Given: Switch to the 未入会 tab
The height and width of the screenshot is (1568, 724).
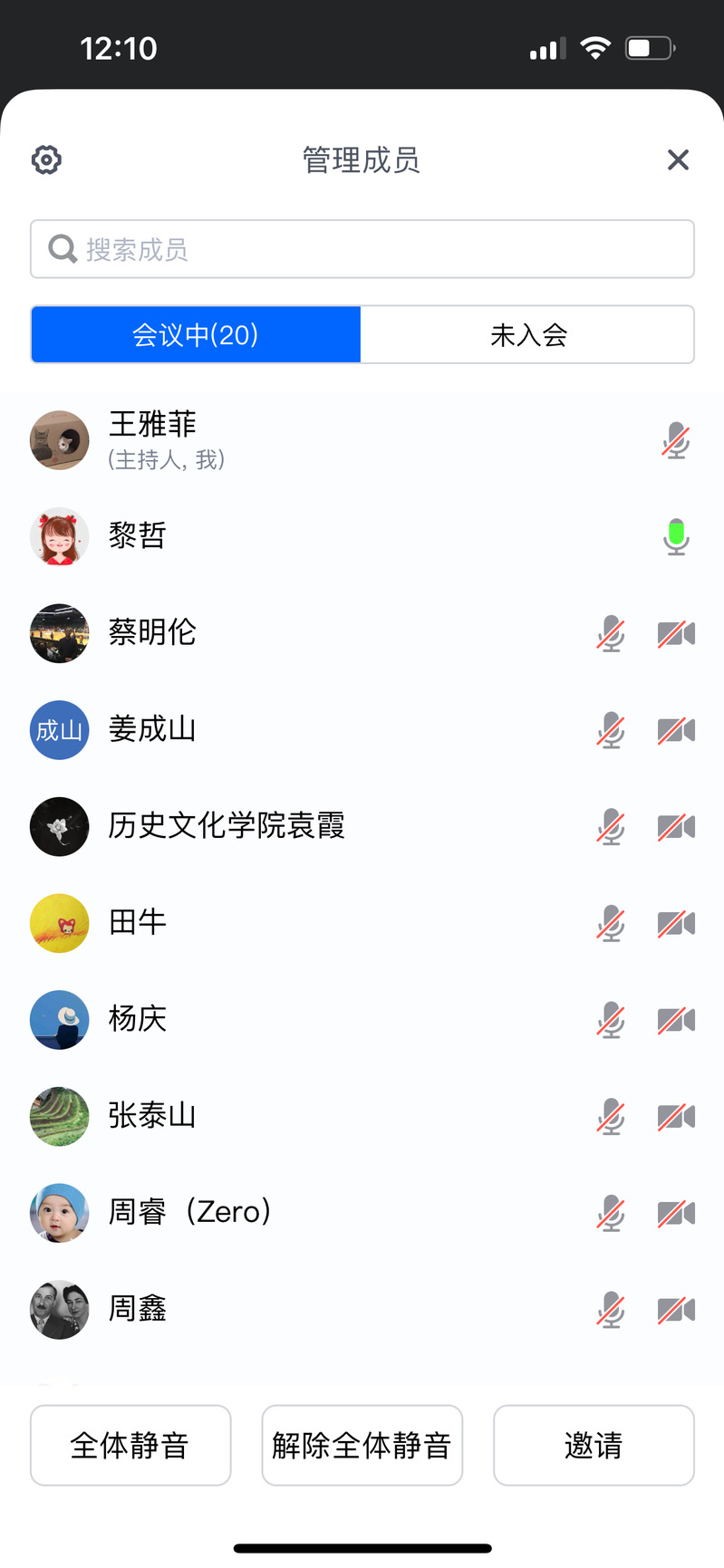Looking at the screenshot, I should [x=528, y=335].
